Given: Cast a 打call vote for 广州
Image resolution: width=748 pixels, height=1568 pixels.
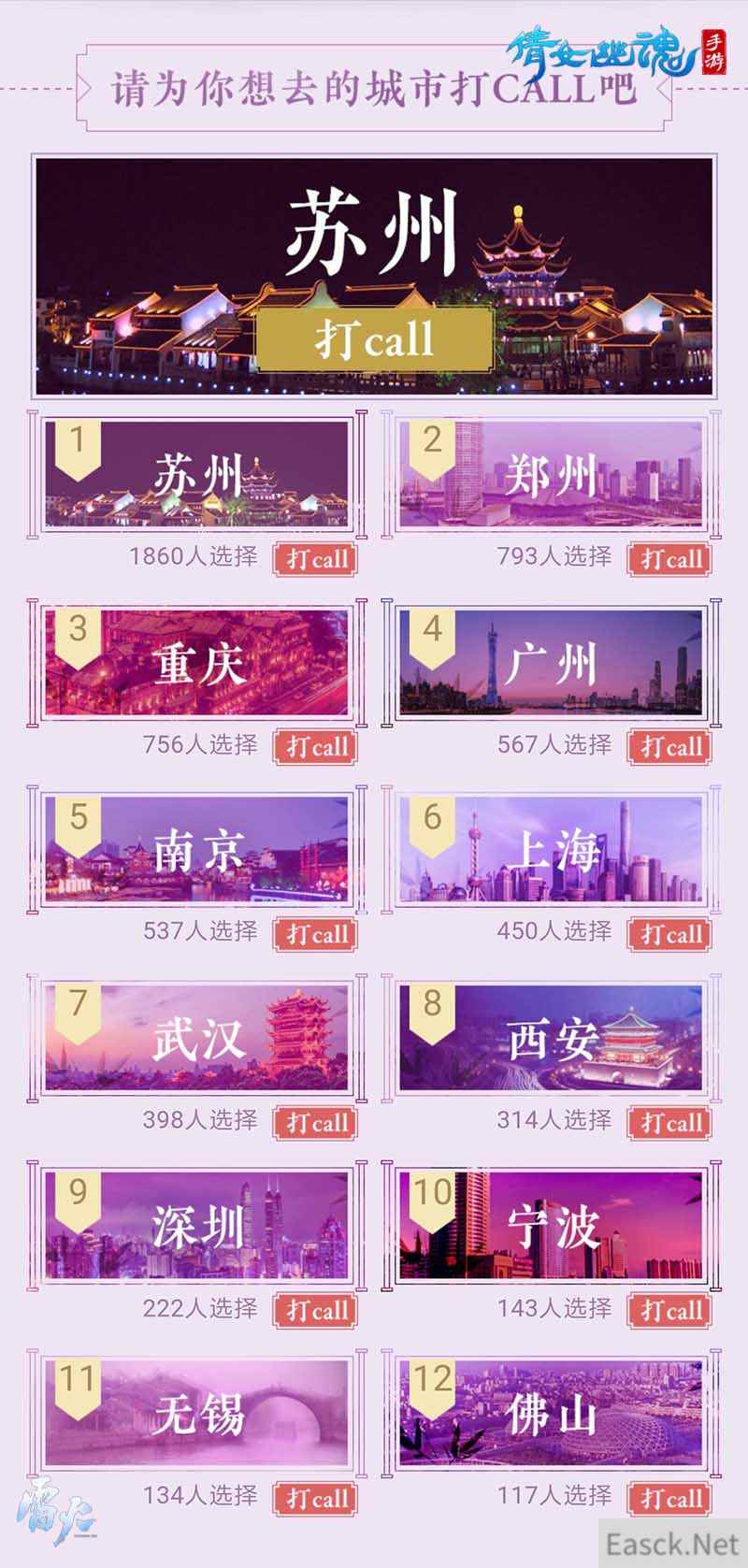Looking at the screenshot, I should 670,747.
